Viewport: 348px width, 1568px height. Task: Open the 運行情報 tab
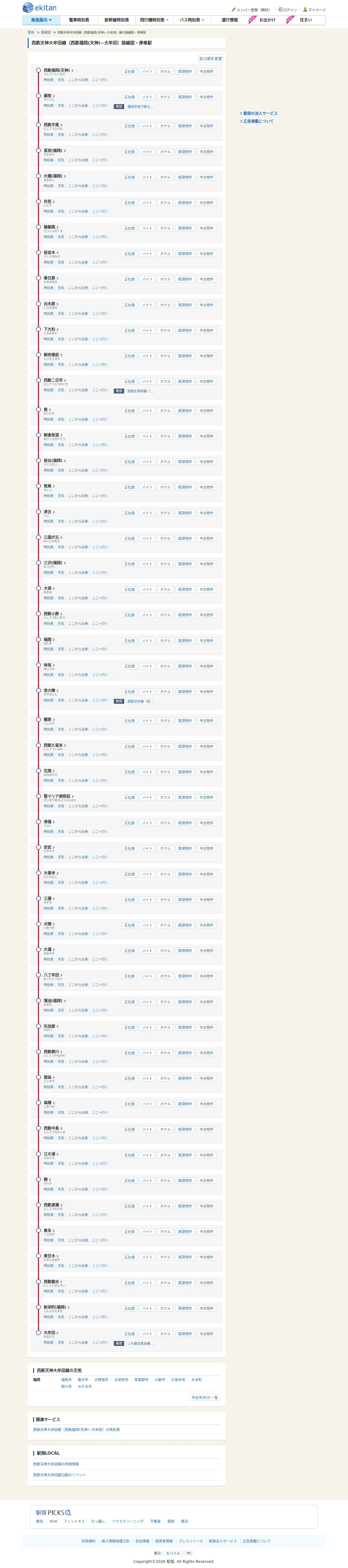(x=229, y=20)
